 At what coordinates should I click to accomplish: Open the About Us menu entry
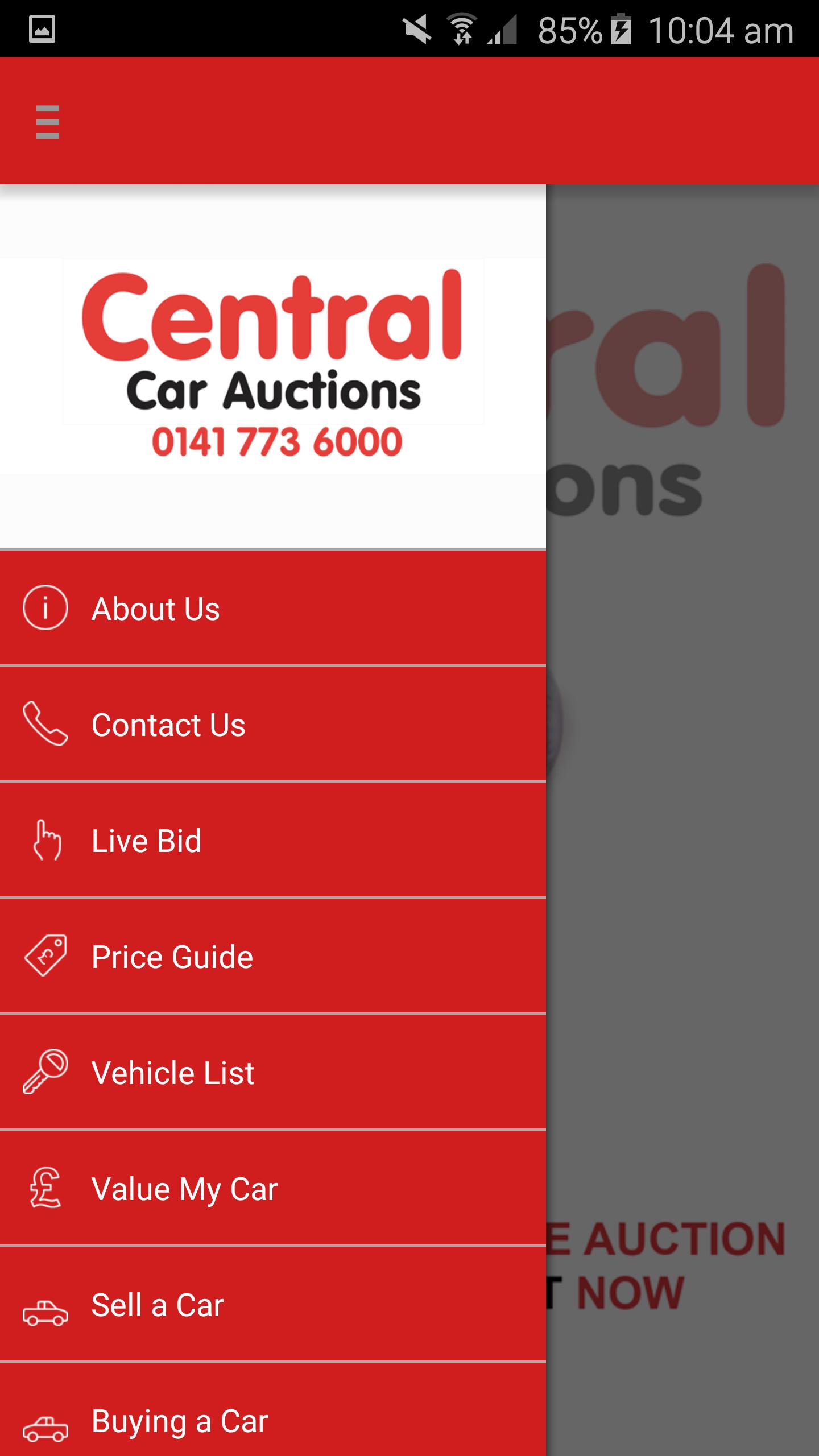(155, 608)
